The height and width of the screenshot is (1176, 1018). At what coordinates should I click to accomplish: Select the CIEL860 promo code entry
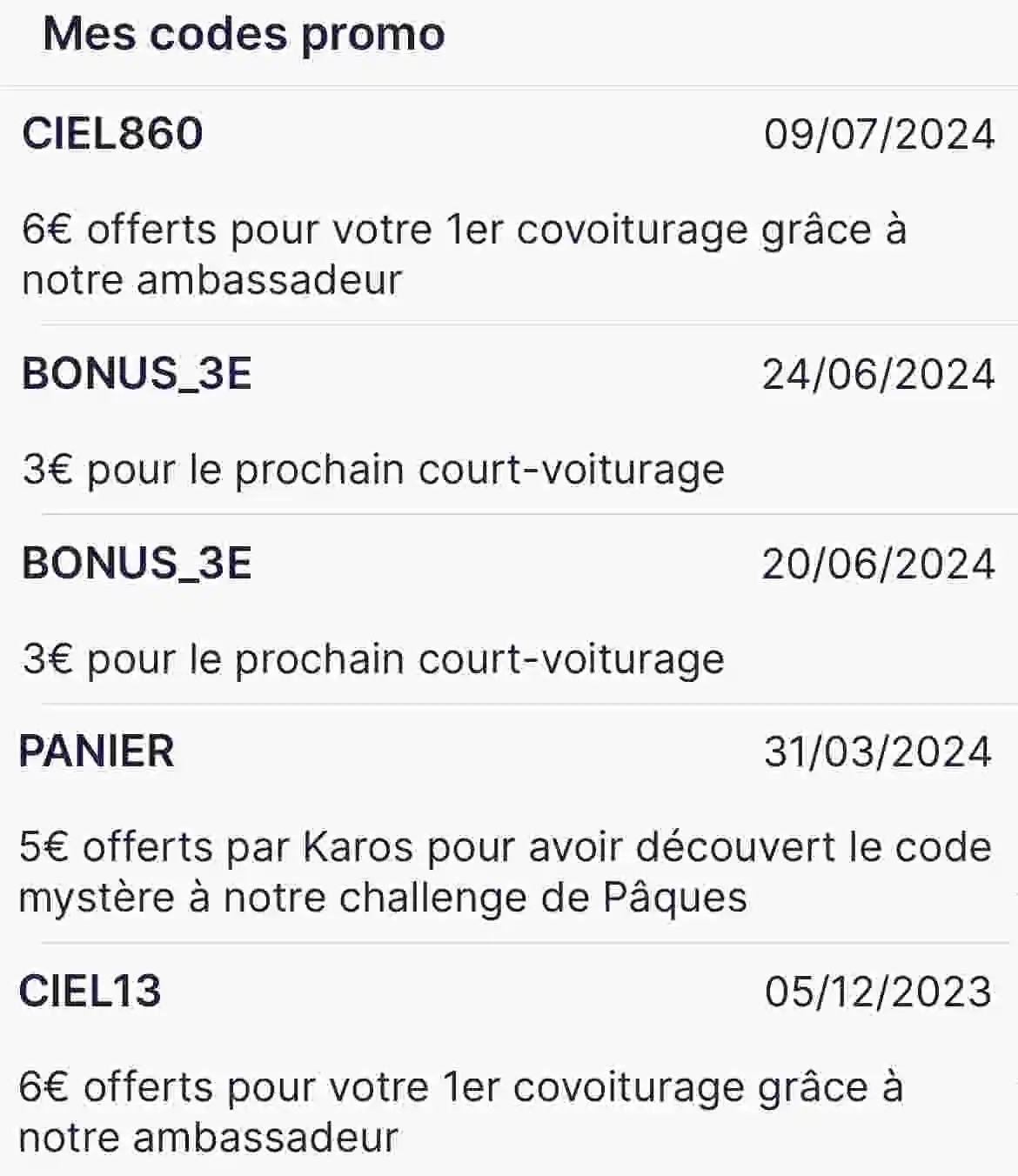click(111, 133)
